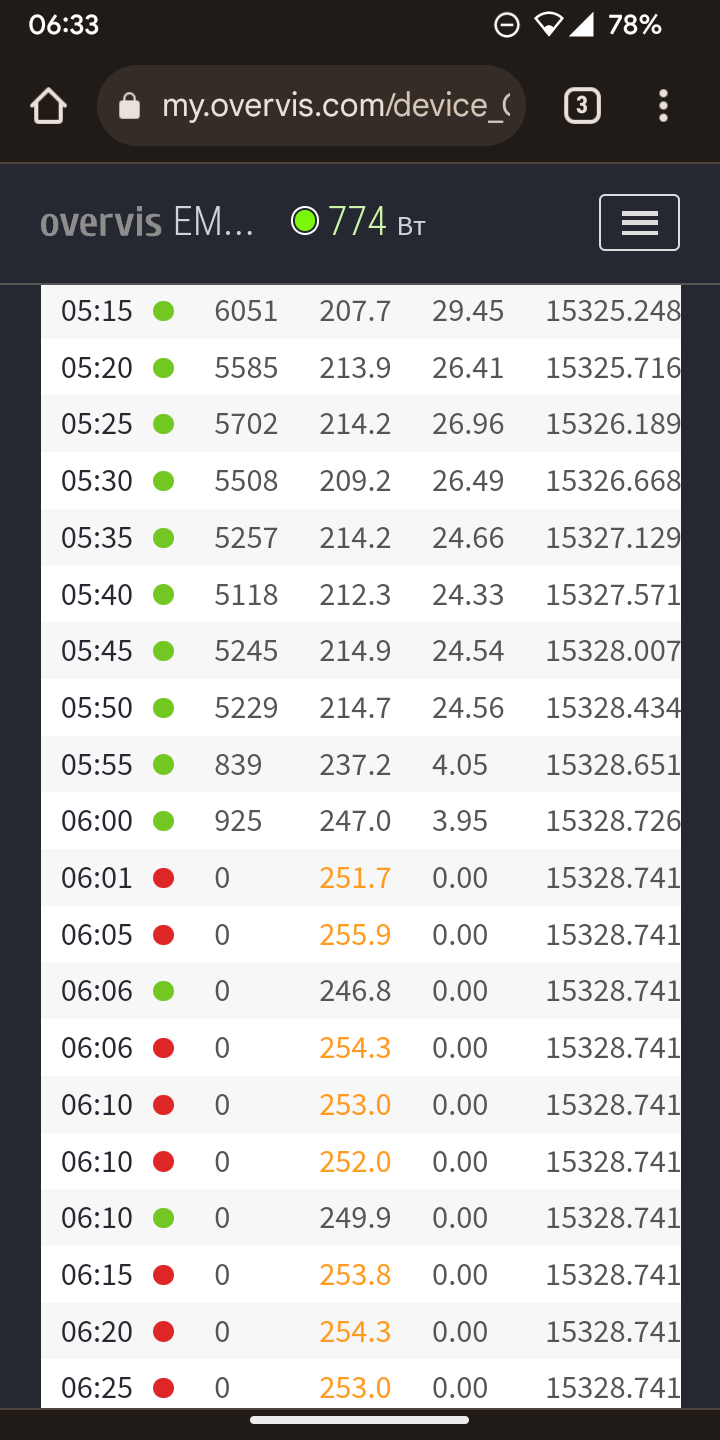The image size is (720, 1440).
Task: Open the overvis hamburger menu
Action: click(639, 222)
